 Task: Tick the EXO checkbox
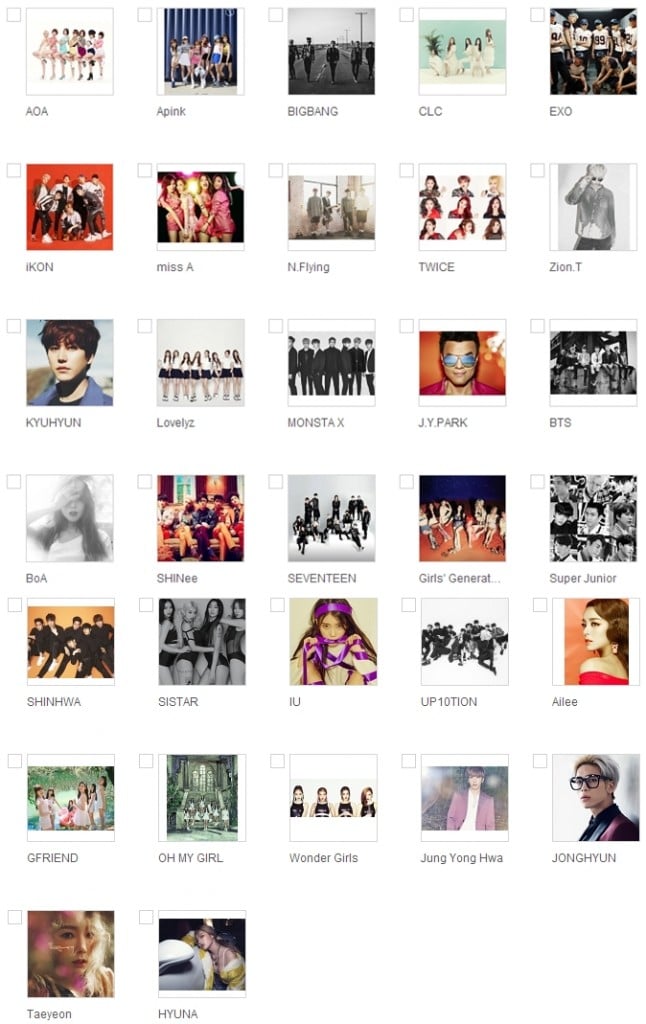[538, 15]
